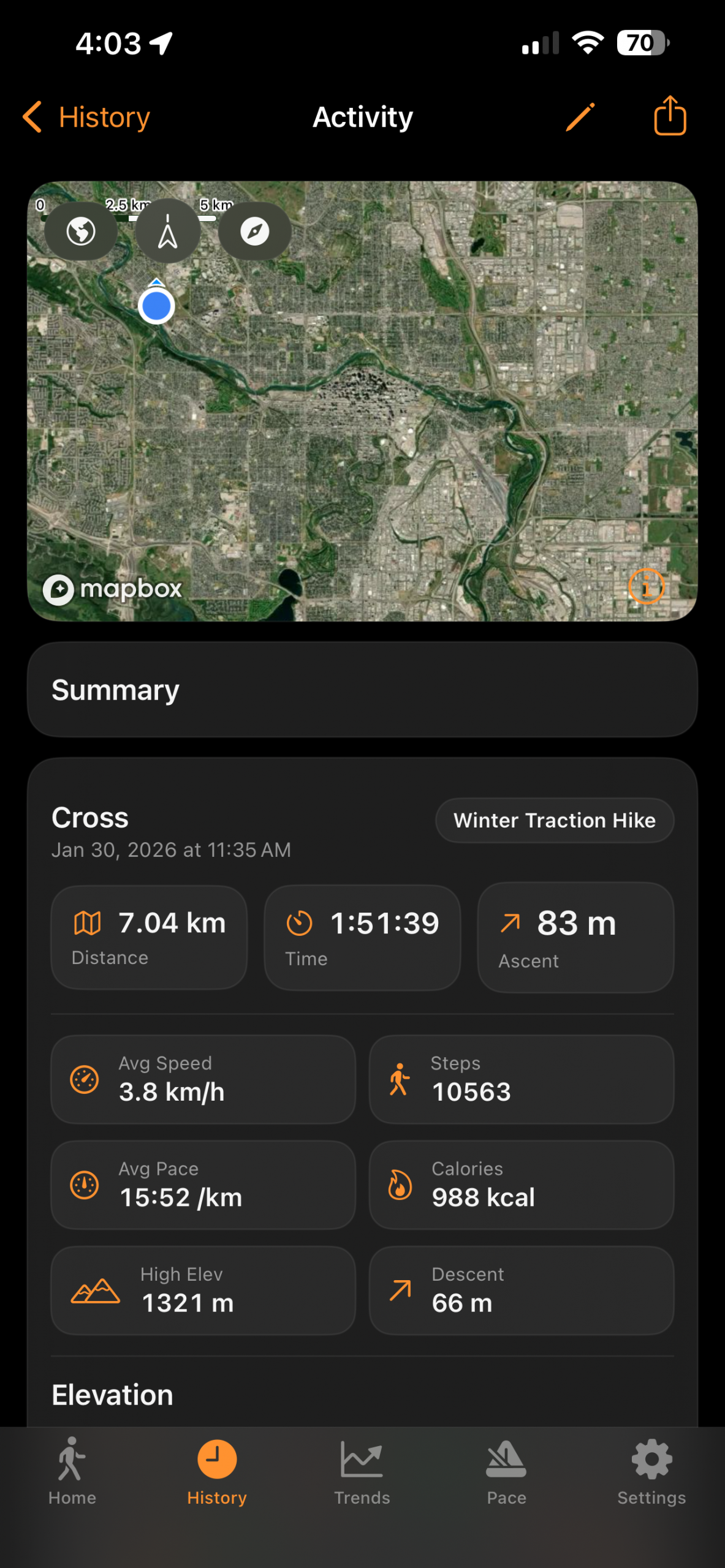Change map style with the globe button
The image size is (725, 1568).
[x=81, y=232]
